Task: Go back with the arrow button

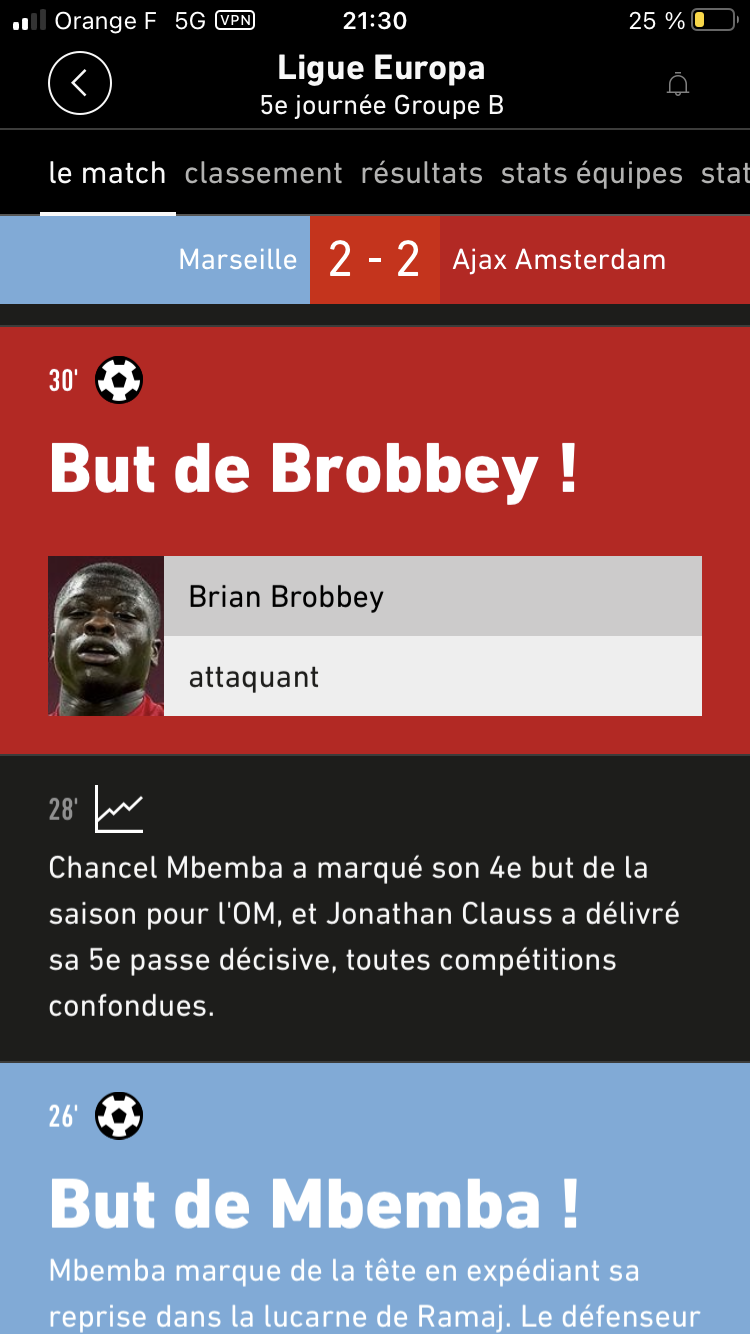Action: point(80,84)
